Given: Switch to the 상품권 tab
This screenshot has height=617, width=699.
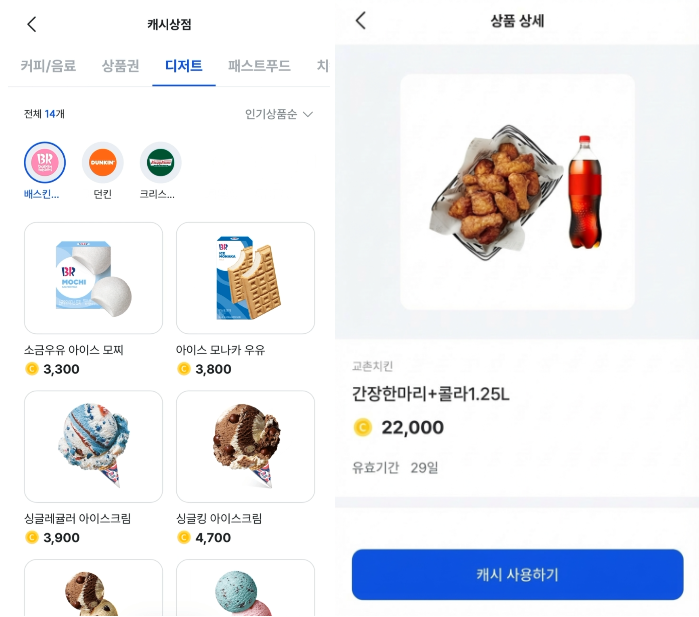Looking at the screenshot, I should (120, 66).
